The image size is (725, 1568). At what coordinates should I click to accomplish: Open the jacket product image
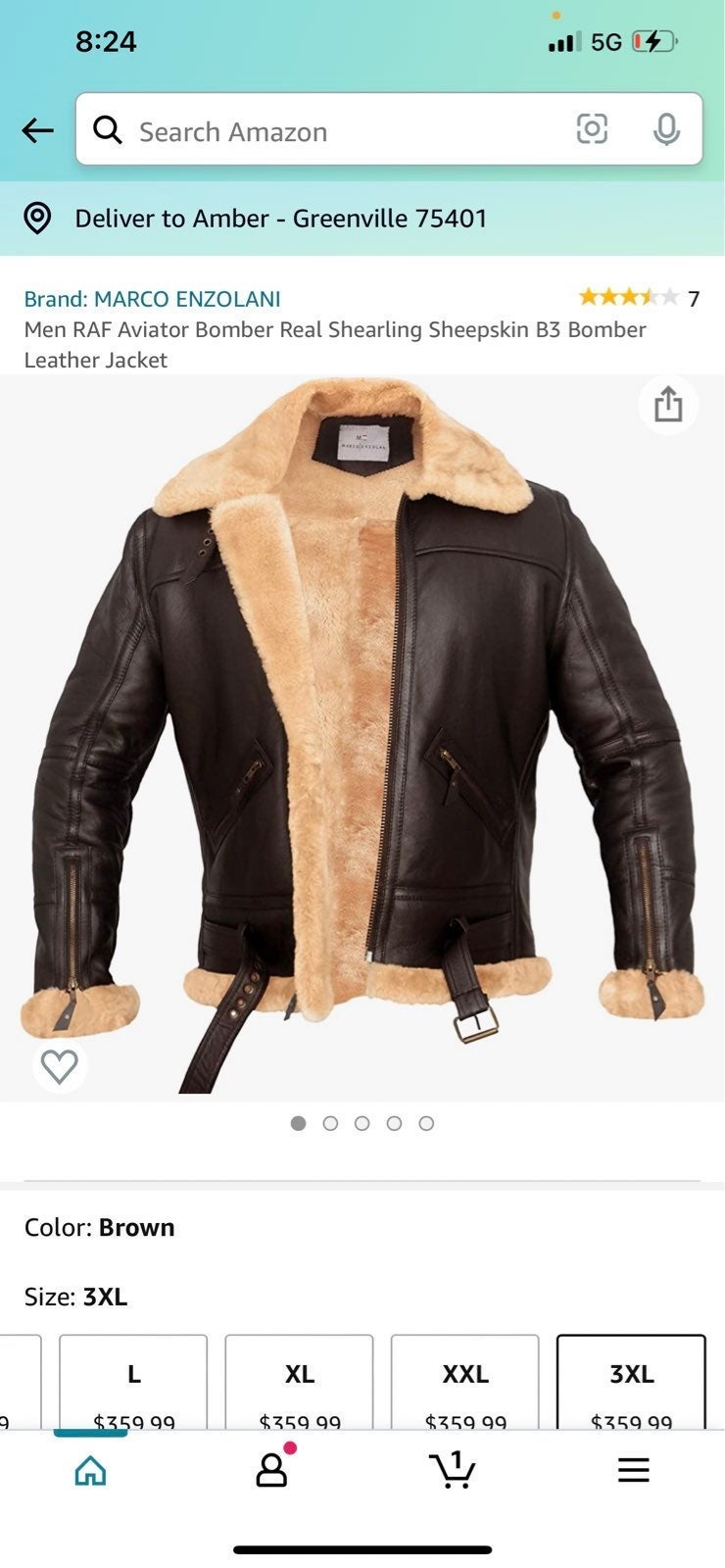point(362,737)
